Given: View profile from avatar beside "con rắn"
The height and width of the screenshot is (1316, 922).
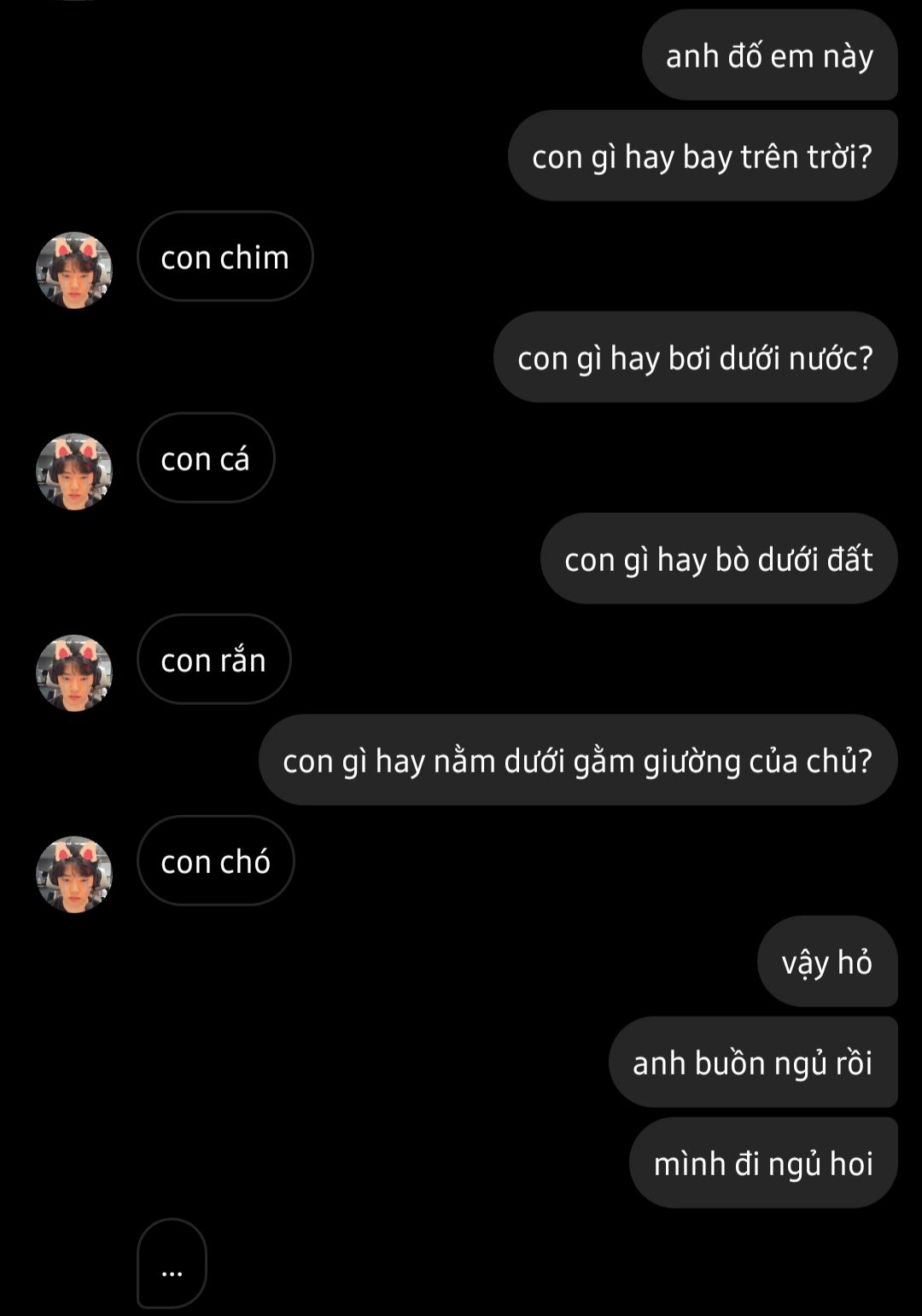Looking at the screenshot, I should (73, 673).
